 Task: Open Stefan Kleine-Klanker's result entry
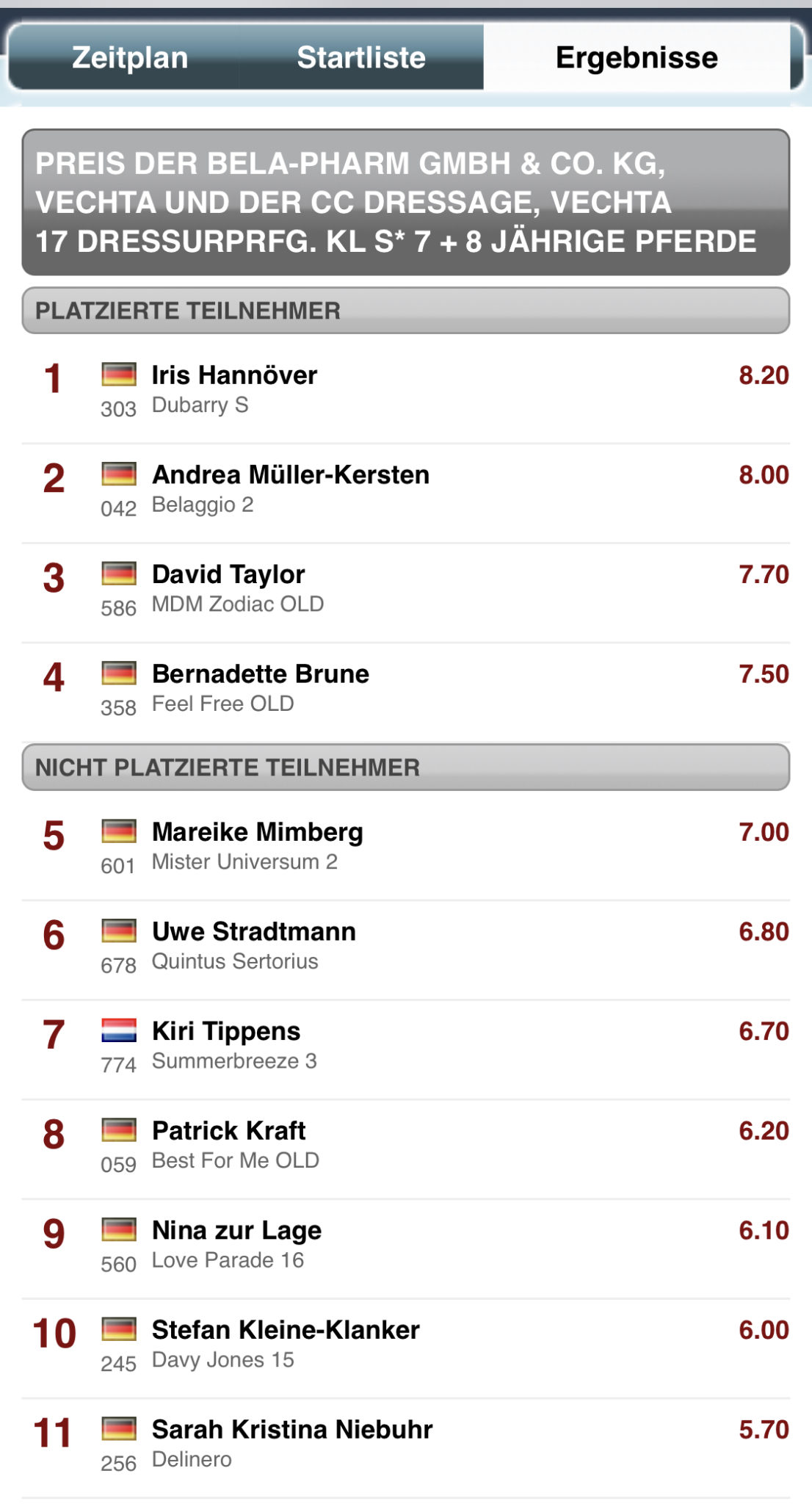click(405, 1345)
